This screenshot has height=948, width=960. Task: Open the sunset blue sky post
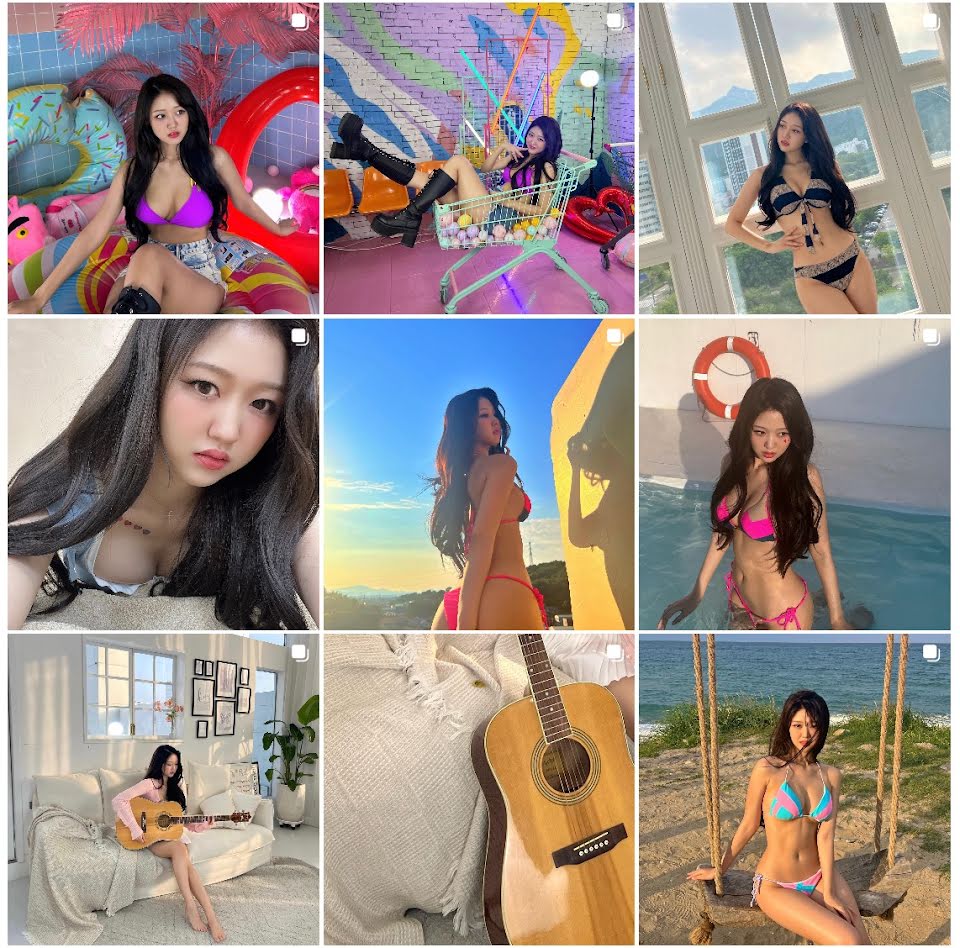pos(479,474)
